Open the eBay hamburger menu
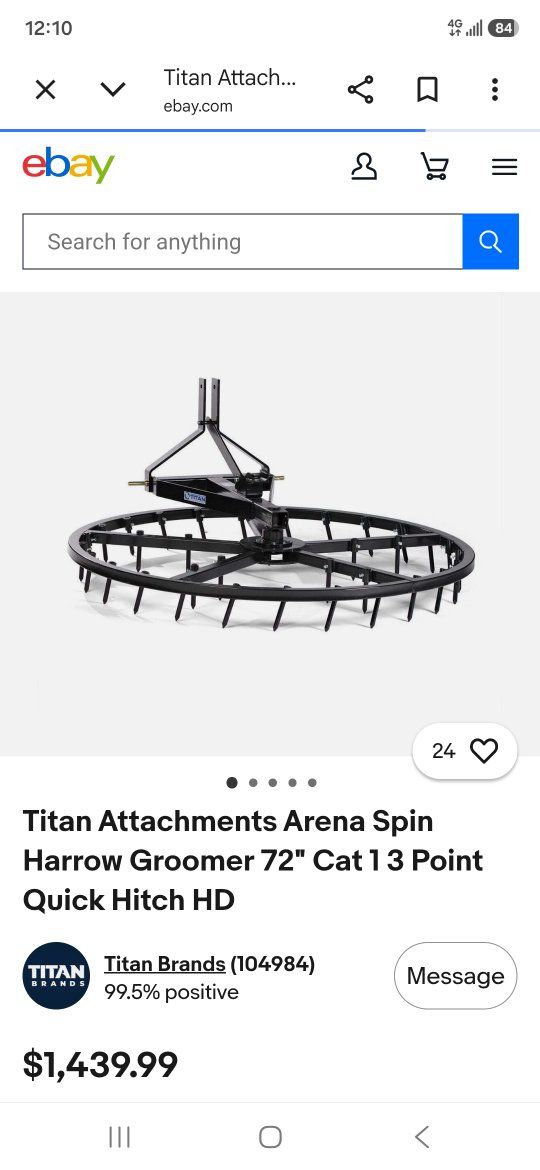 (505, 167)
